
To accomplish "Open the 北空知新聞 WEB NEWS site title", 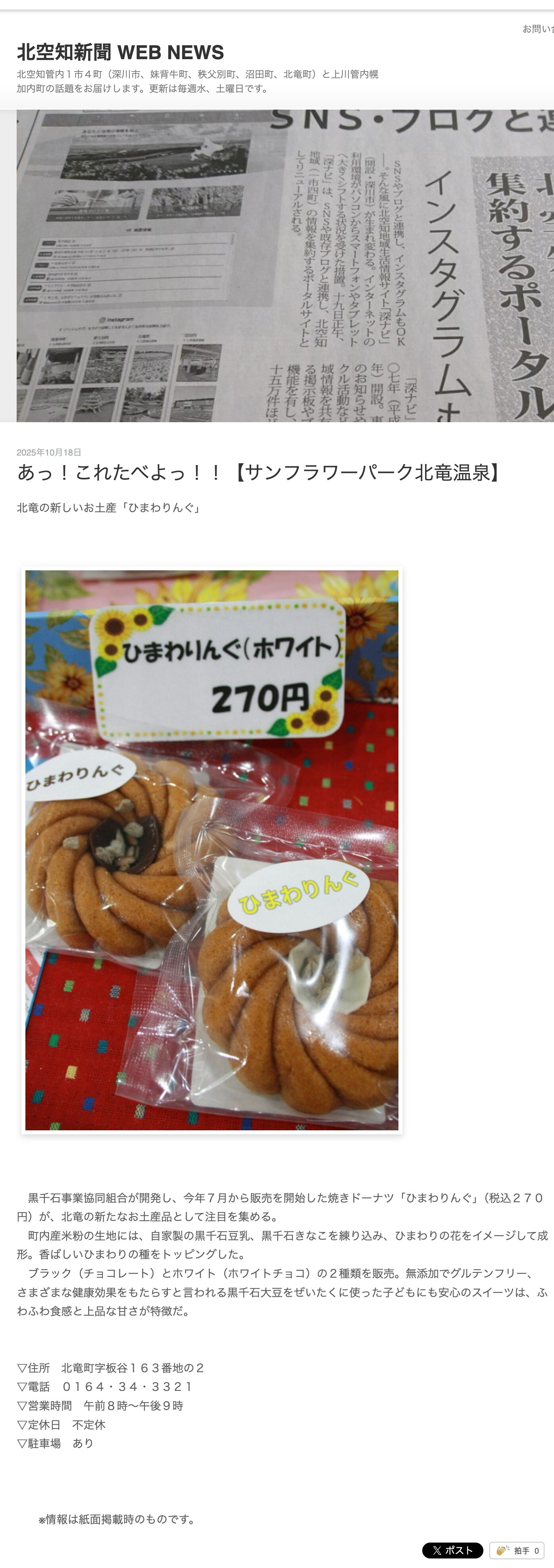I will click(x=120, y=52).
